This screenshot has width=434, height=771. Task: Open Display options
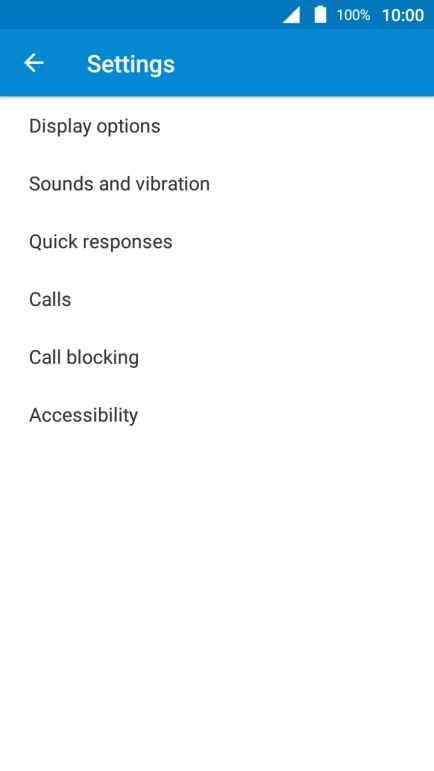tap(217, 126)
